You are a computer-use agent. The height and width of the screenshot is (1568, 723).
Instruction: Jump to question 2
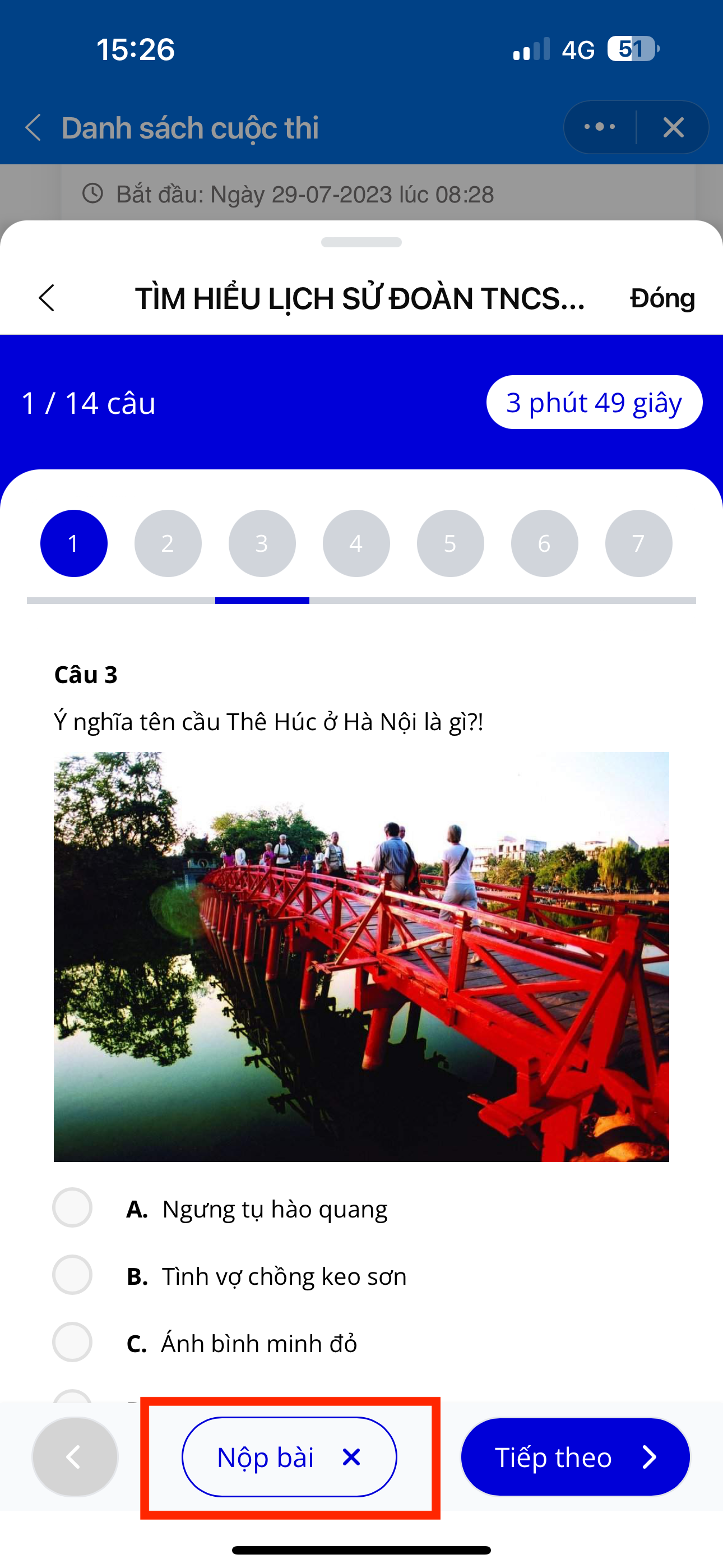[168, 543]
